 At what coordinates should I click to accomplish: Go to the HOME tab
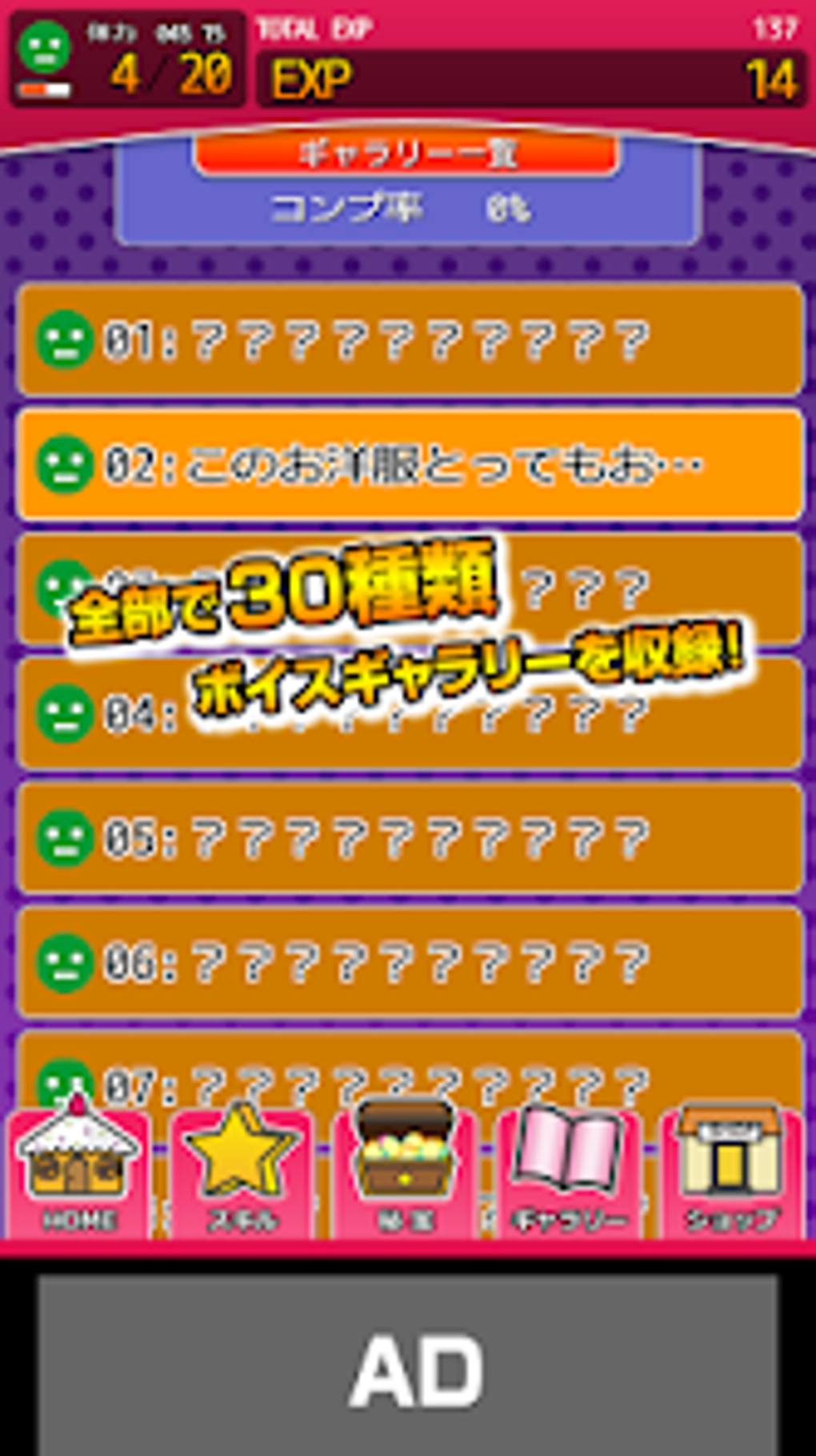coord(78,1170)
